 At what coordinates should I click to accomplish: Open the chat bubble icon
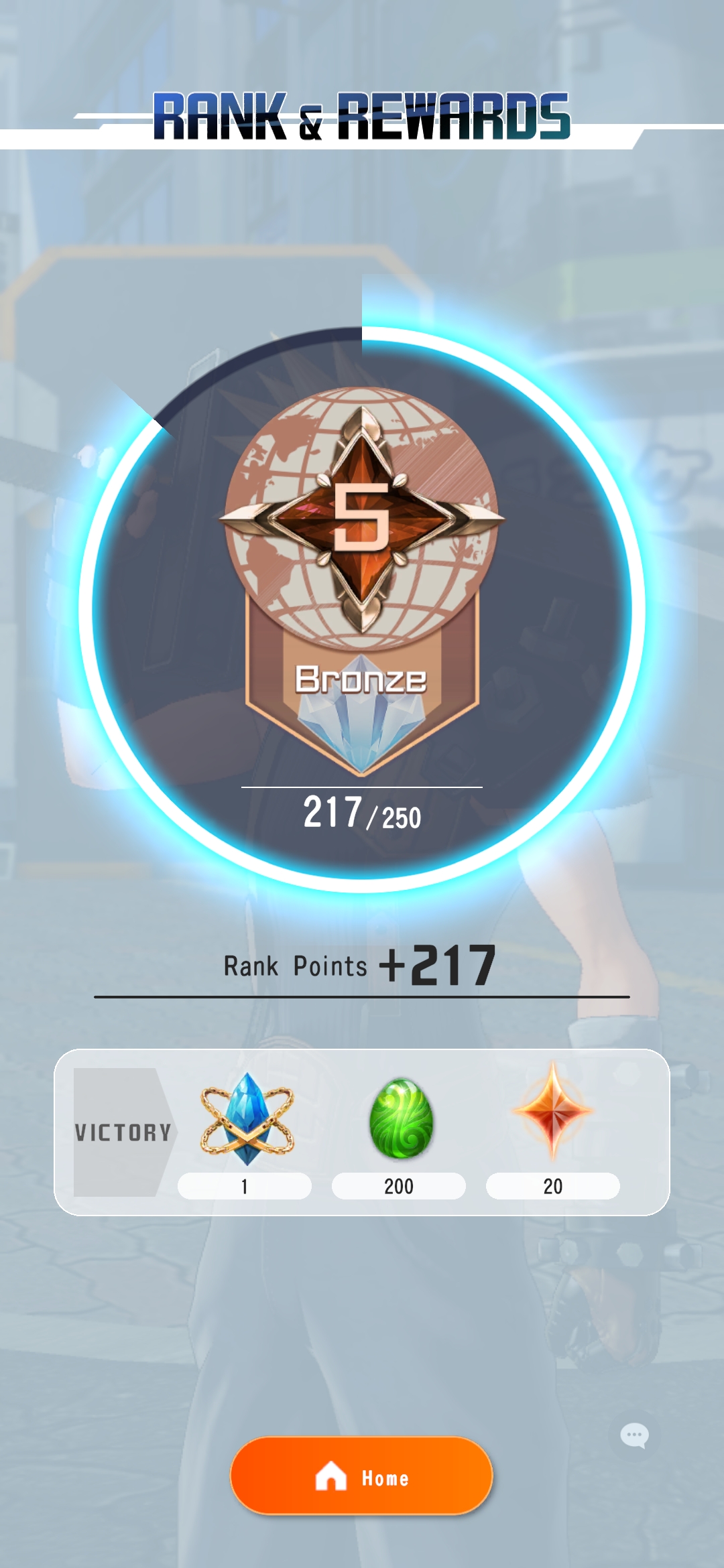[633, 1435]
